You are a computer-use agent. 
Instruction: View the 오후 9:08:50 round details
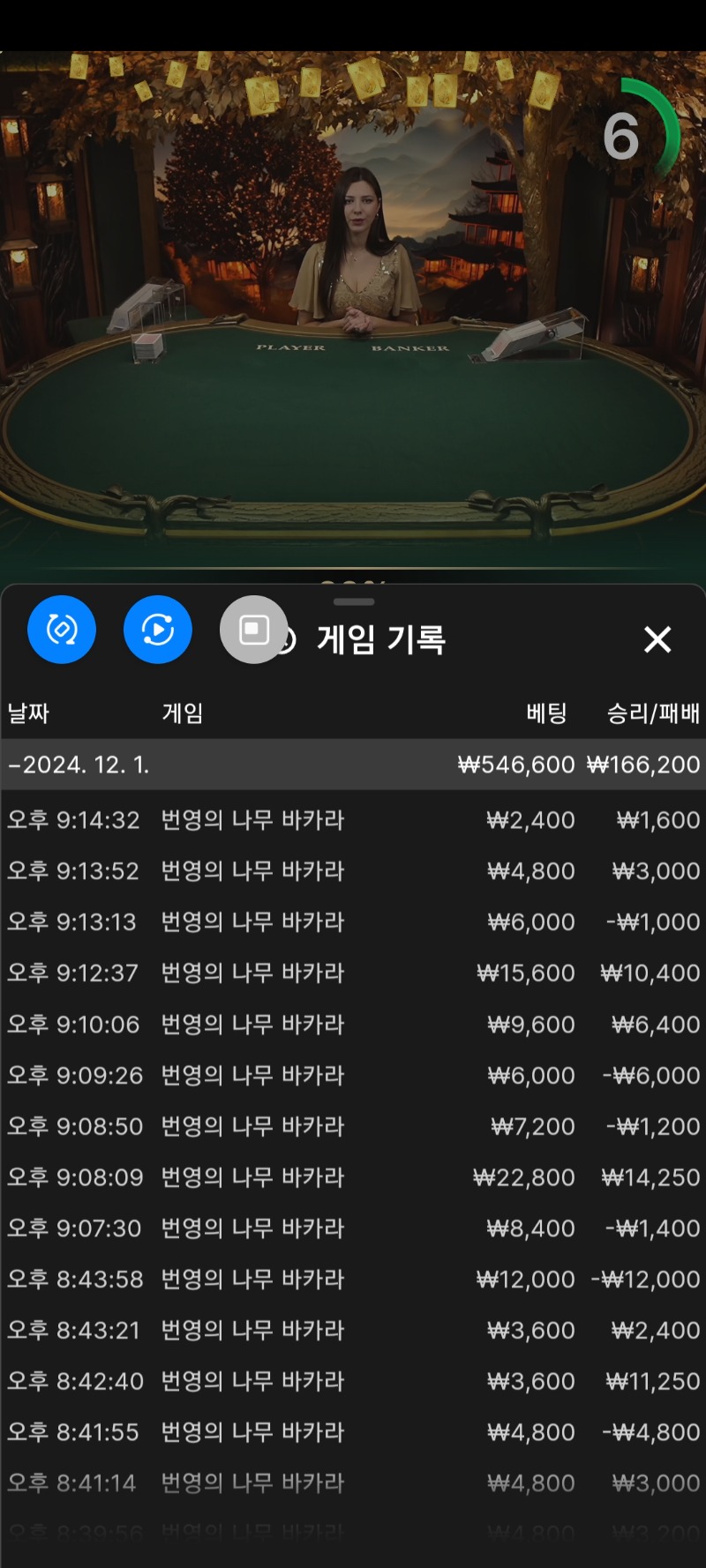tap(353, 1127)
